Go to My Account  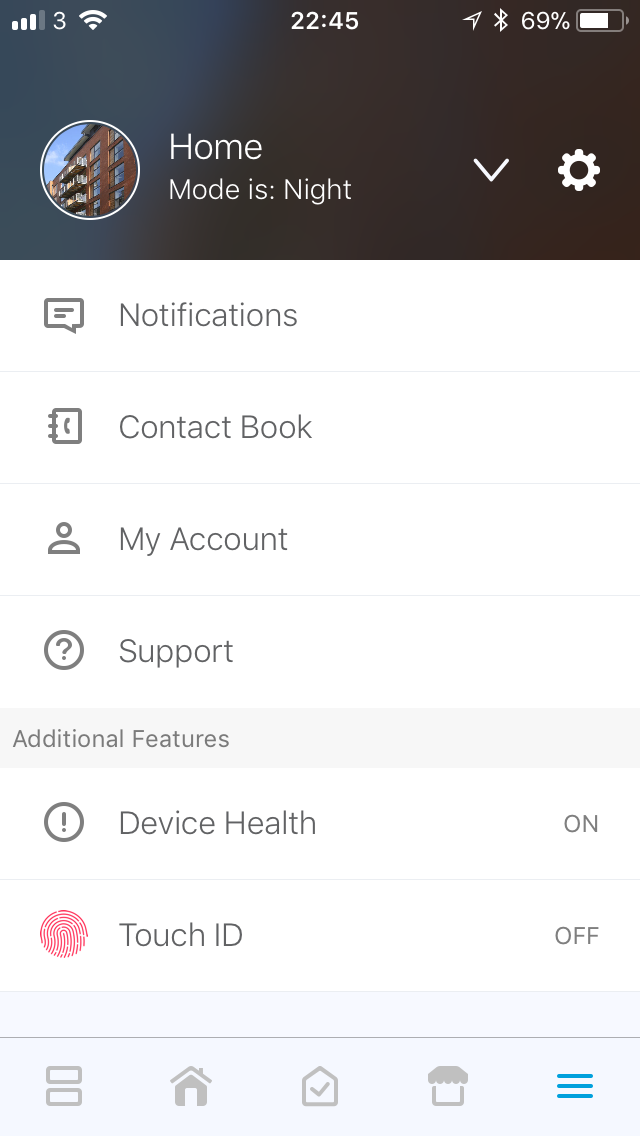(320, 540)
